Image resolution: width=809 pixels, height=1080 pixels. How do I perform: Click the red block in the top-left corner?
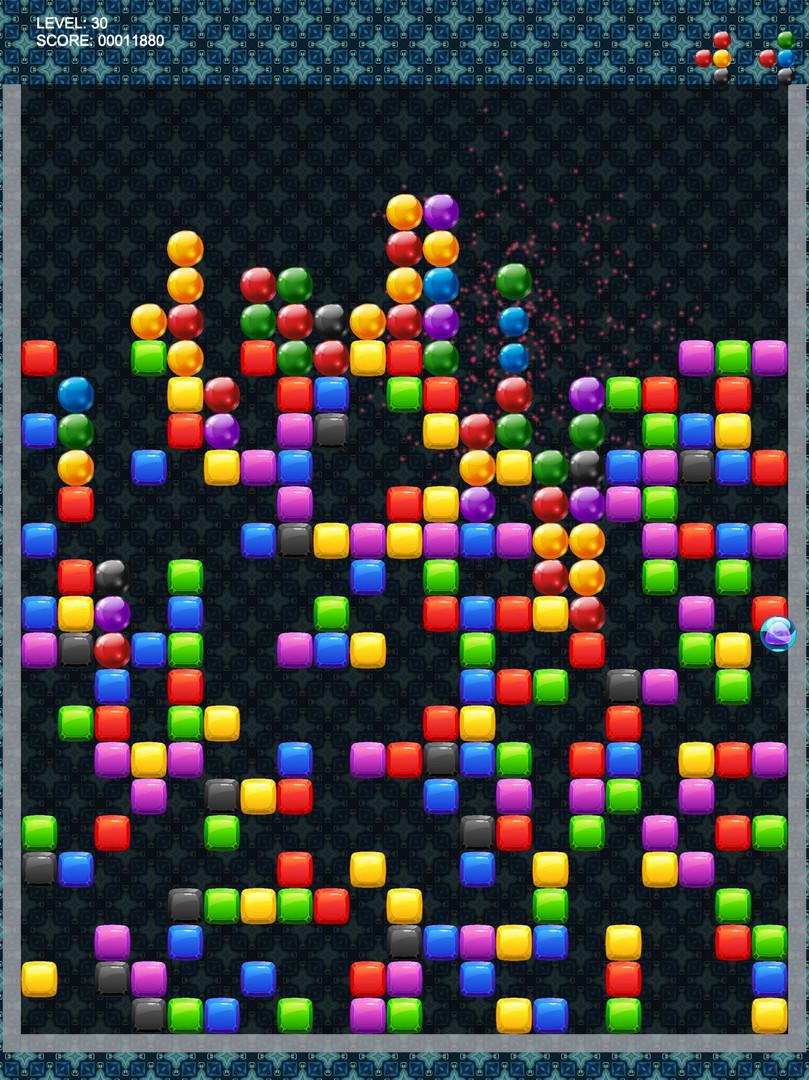point(40,355)
